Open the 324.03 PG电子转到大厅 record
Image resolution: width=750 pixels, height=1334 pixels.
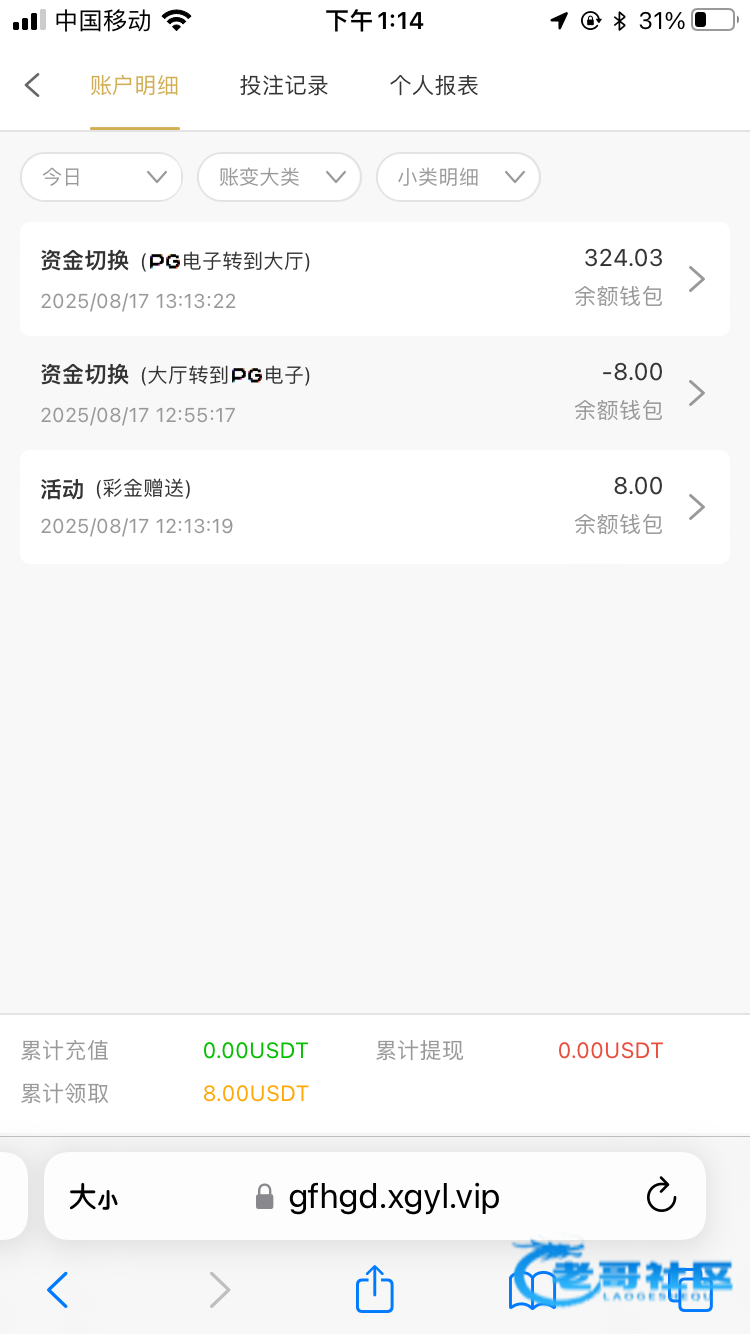click(x=375, y=279)
